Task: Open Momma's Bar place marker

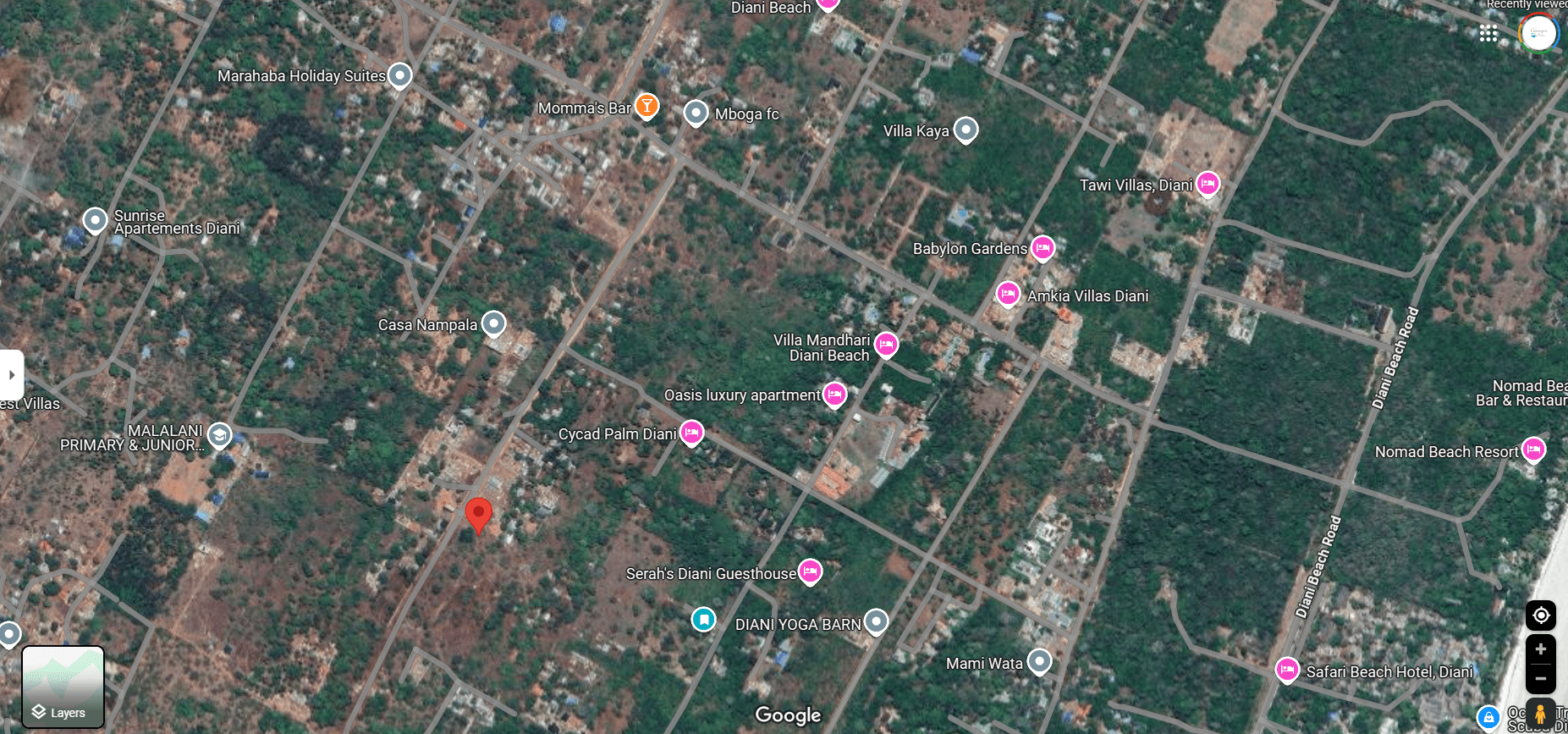Action: pyautogui.click(x=646, y=106)
